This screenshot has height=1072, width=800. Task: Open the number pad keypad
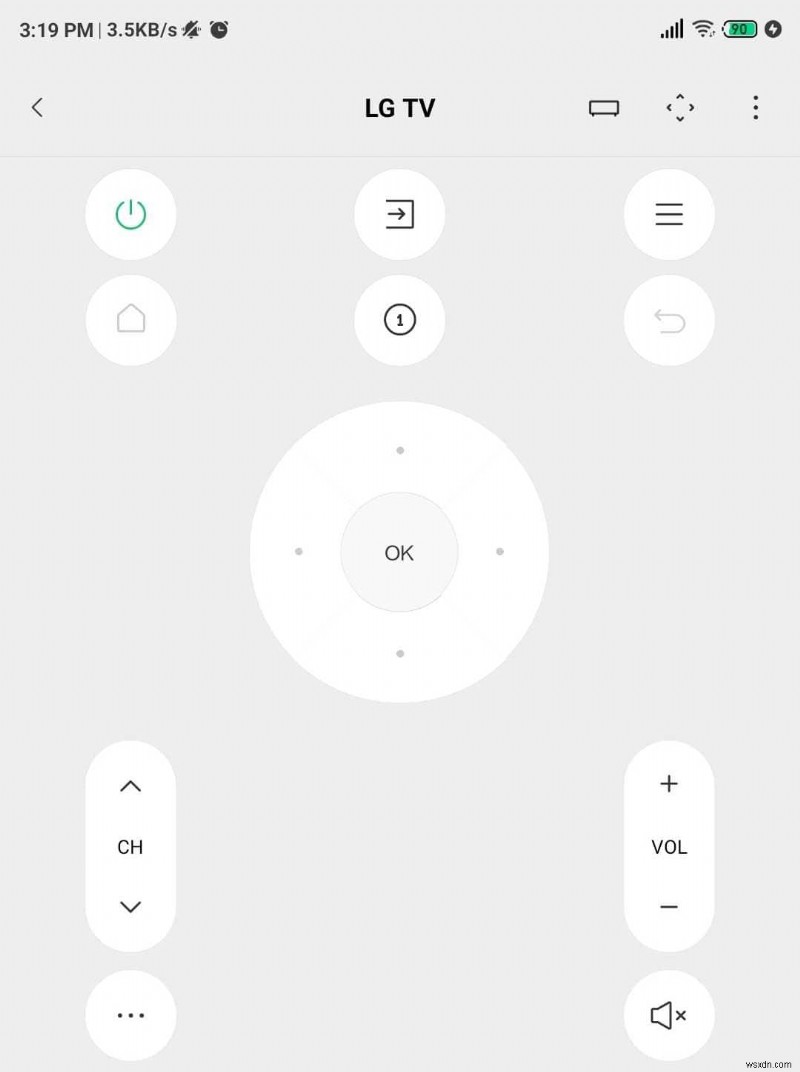point(400,320)
